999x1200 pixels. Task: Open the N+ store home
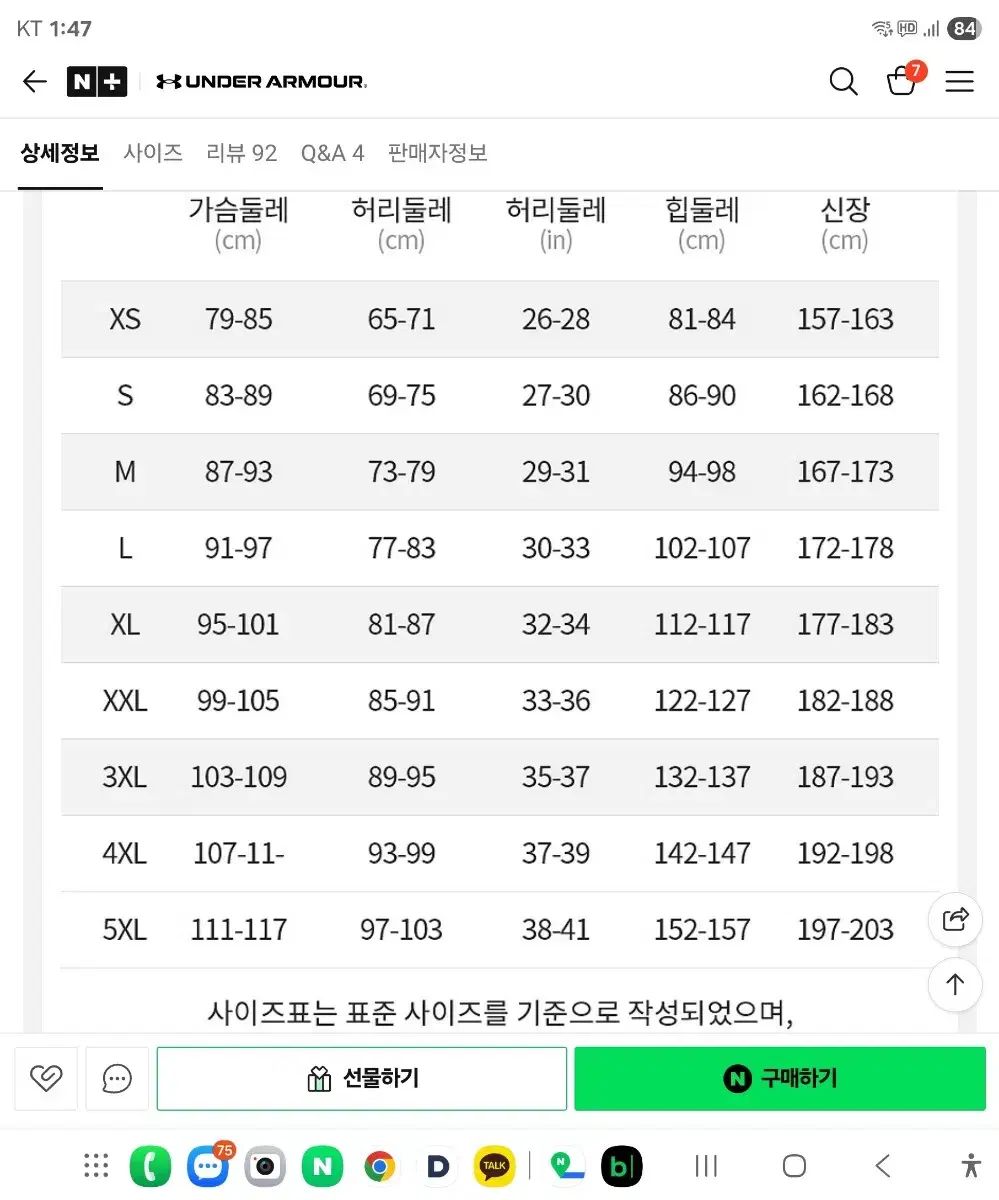97,82
